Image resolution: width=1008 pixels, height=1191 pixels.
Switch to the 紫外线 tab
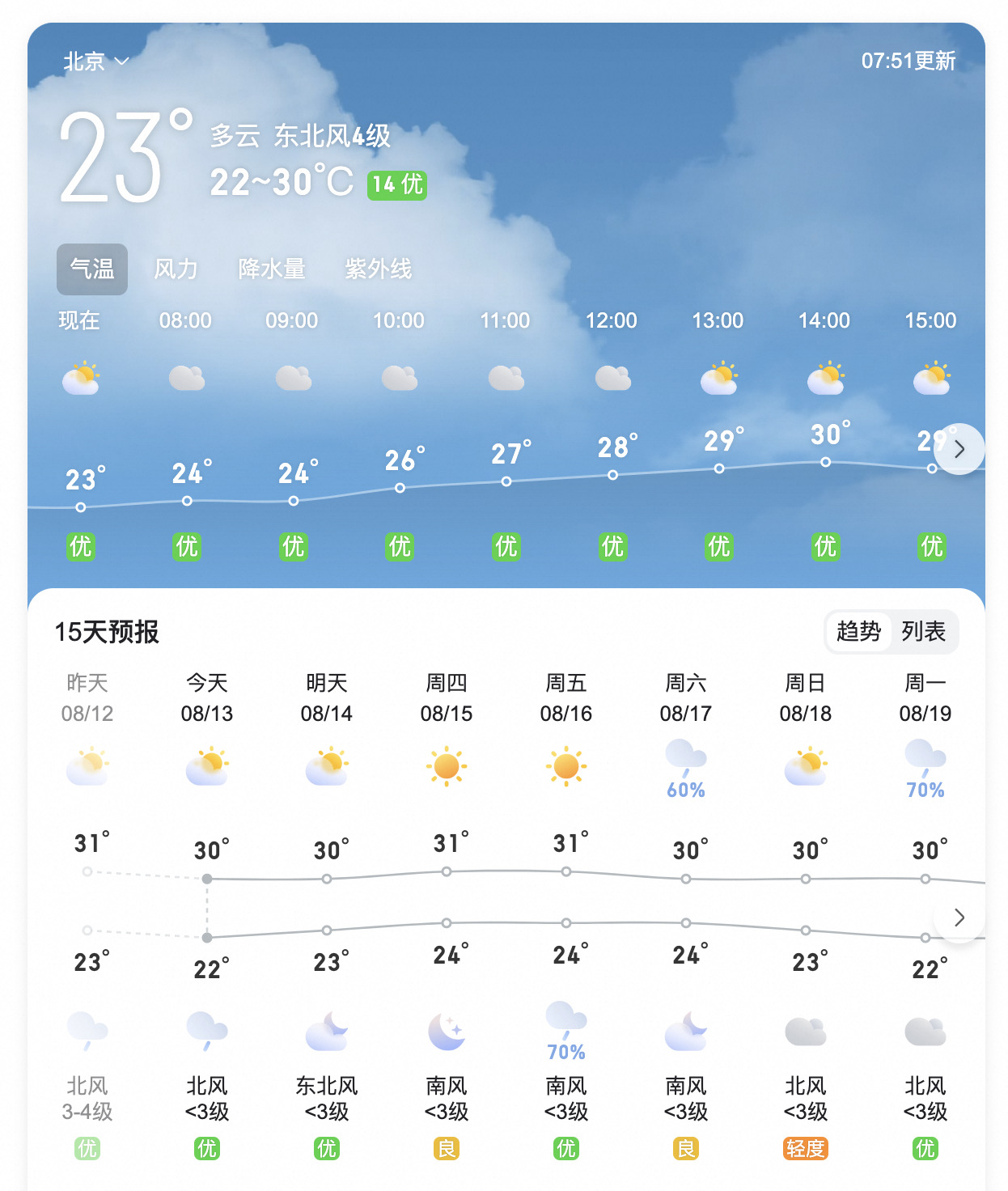pos(378,269)
